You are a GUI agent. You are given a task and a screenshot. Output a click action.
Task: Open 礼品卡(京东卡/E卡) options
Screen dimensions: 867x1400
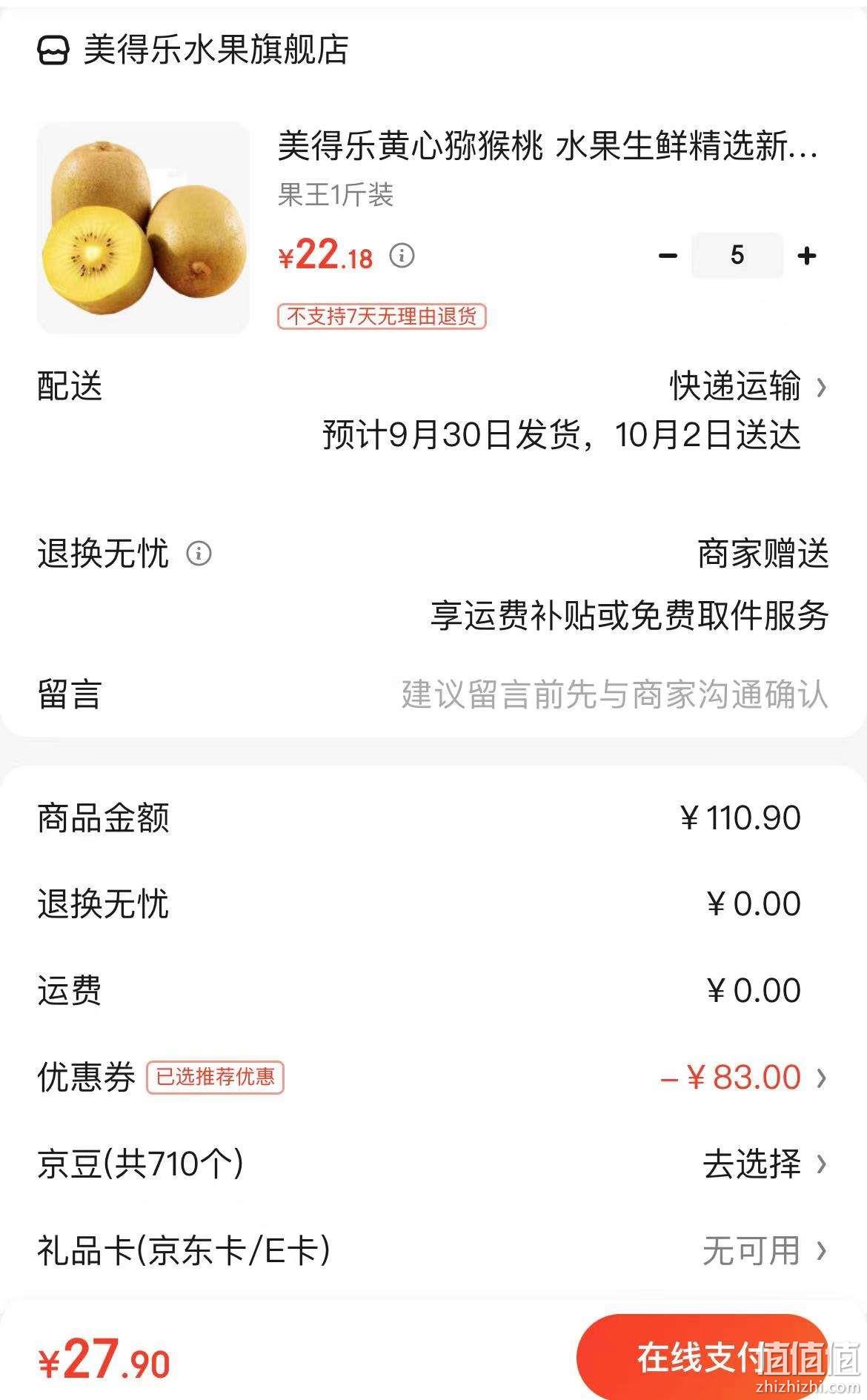pyautogui.click(x=433, y=1250)
